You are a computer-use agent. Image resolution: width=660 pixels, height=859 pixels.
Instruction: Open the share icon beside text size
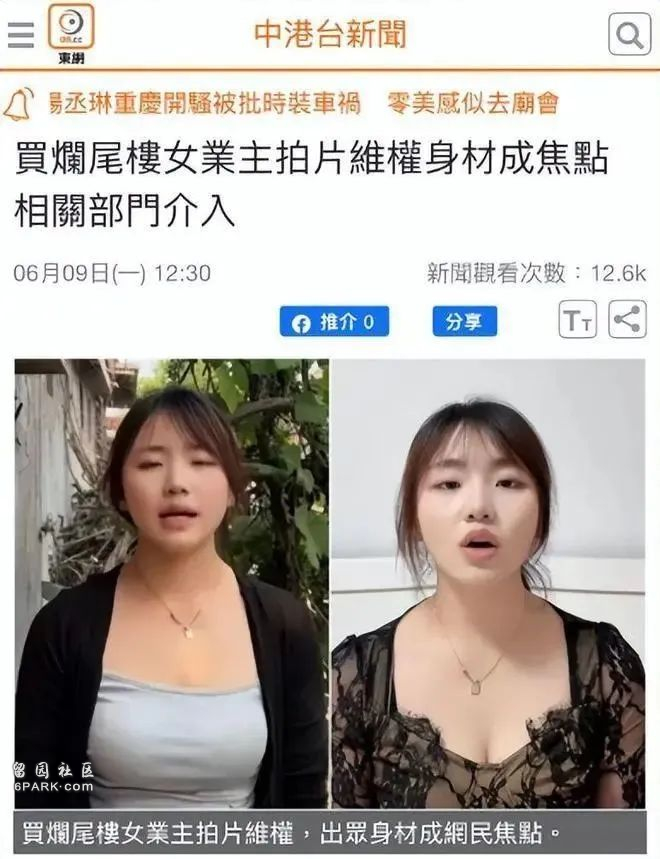pyautogui.click(x=628, y=321)
